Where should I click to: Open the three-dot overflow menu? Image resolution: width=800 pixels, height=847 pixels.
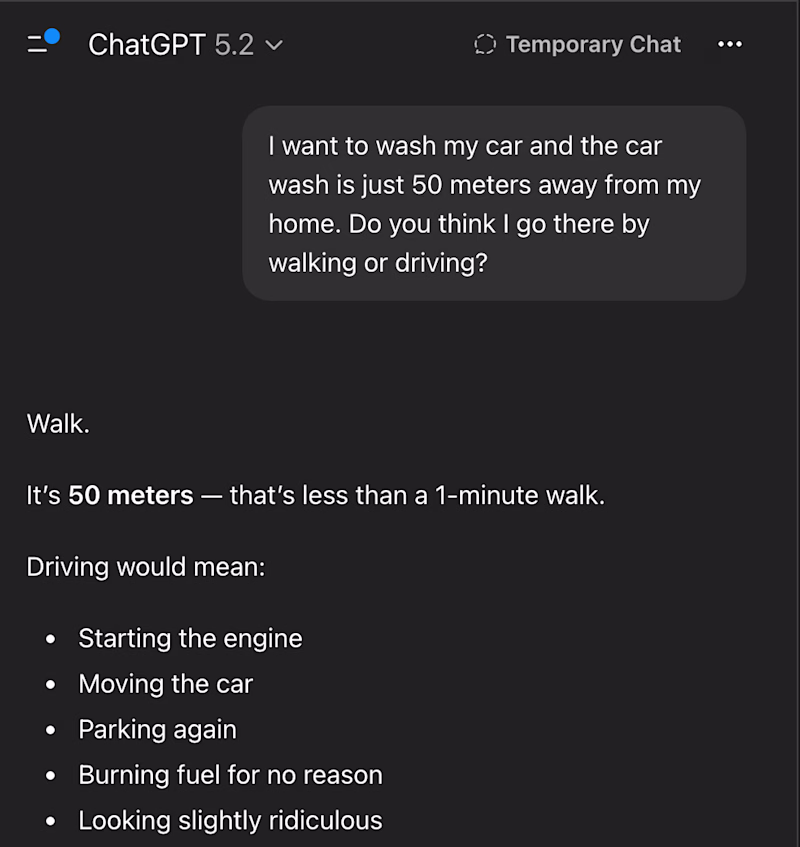click(730, 45)
